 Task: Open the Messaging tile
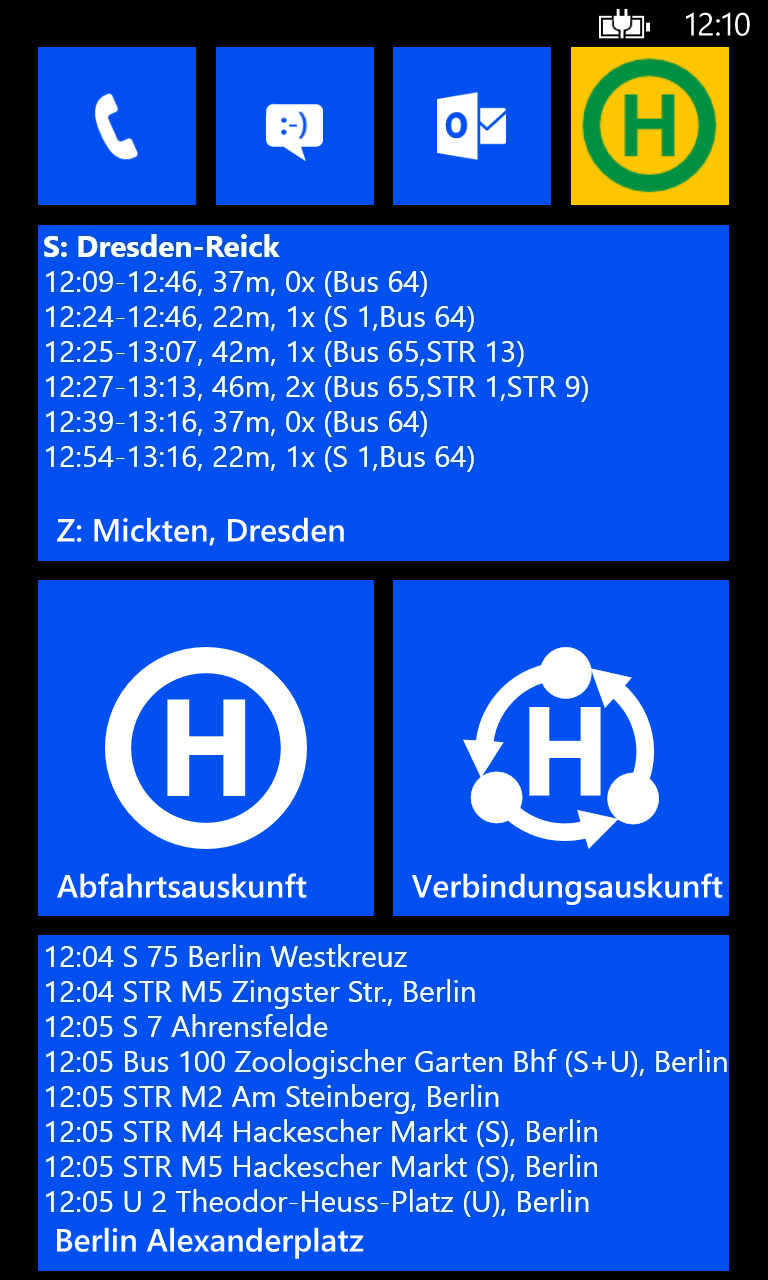coord(295,126)
